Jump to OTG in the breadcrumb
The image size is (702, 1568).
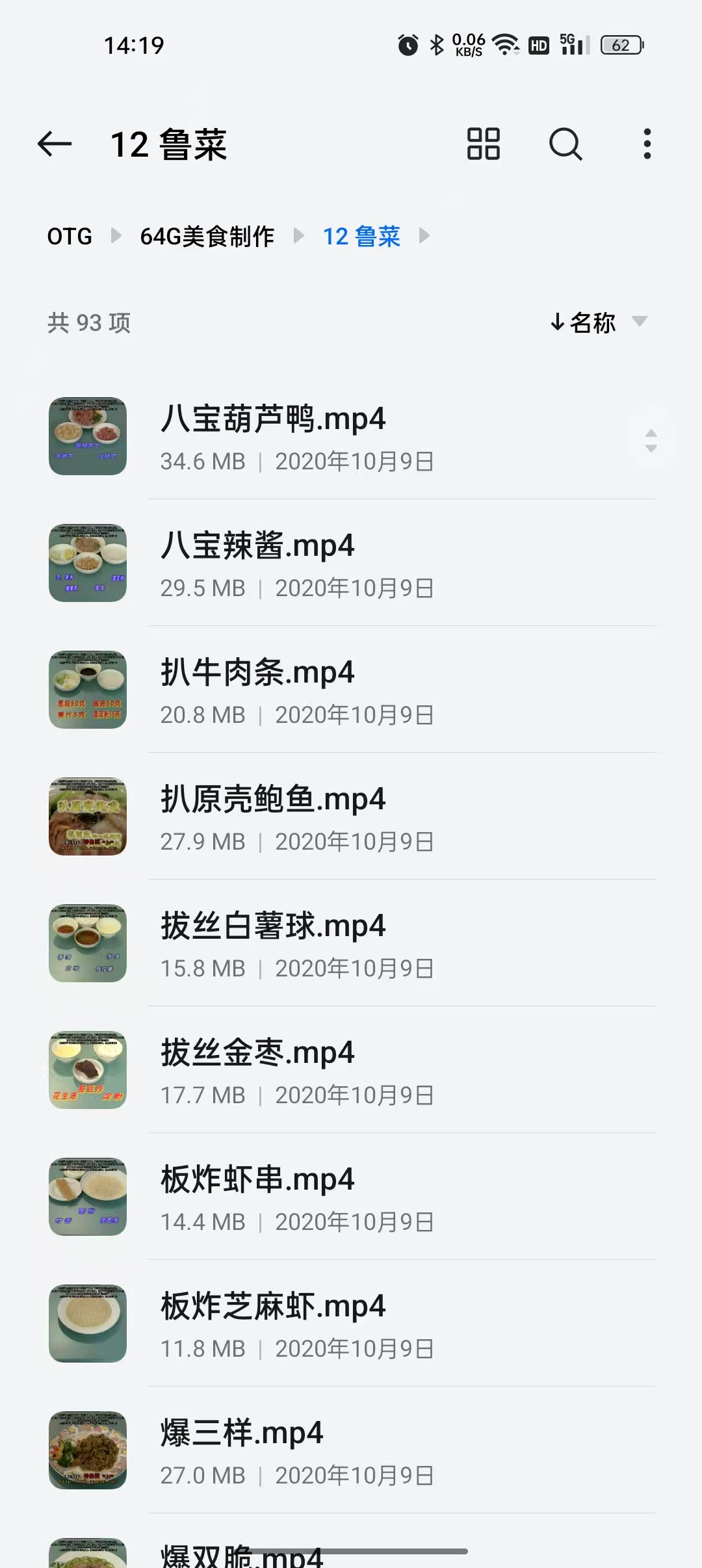pyautogui.click(x=70, y=236)
